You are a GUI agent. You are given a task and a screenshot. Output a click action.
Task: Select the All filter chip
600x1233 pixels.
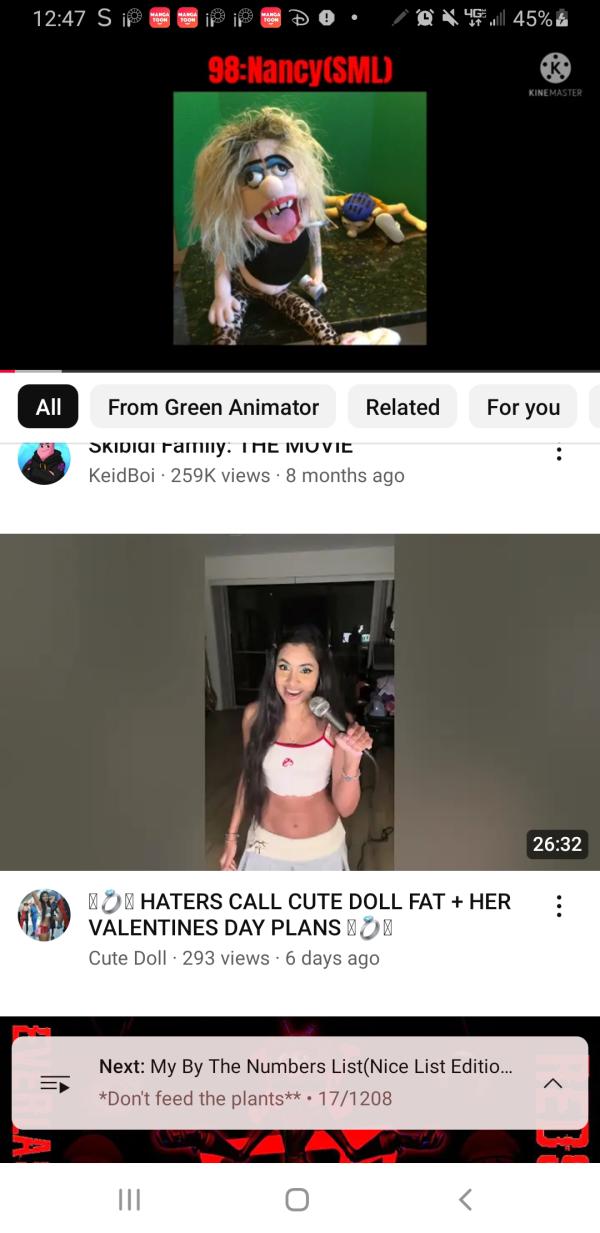tap(48, 407)
